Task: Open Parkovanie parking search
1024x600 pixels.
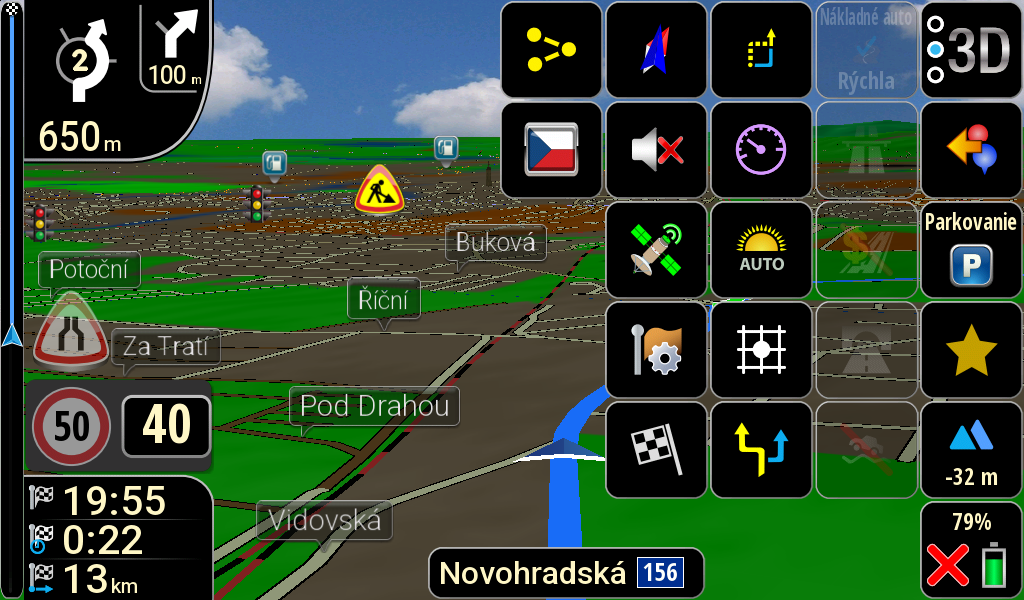Action: [971, 250]
